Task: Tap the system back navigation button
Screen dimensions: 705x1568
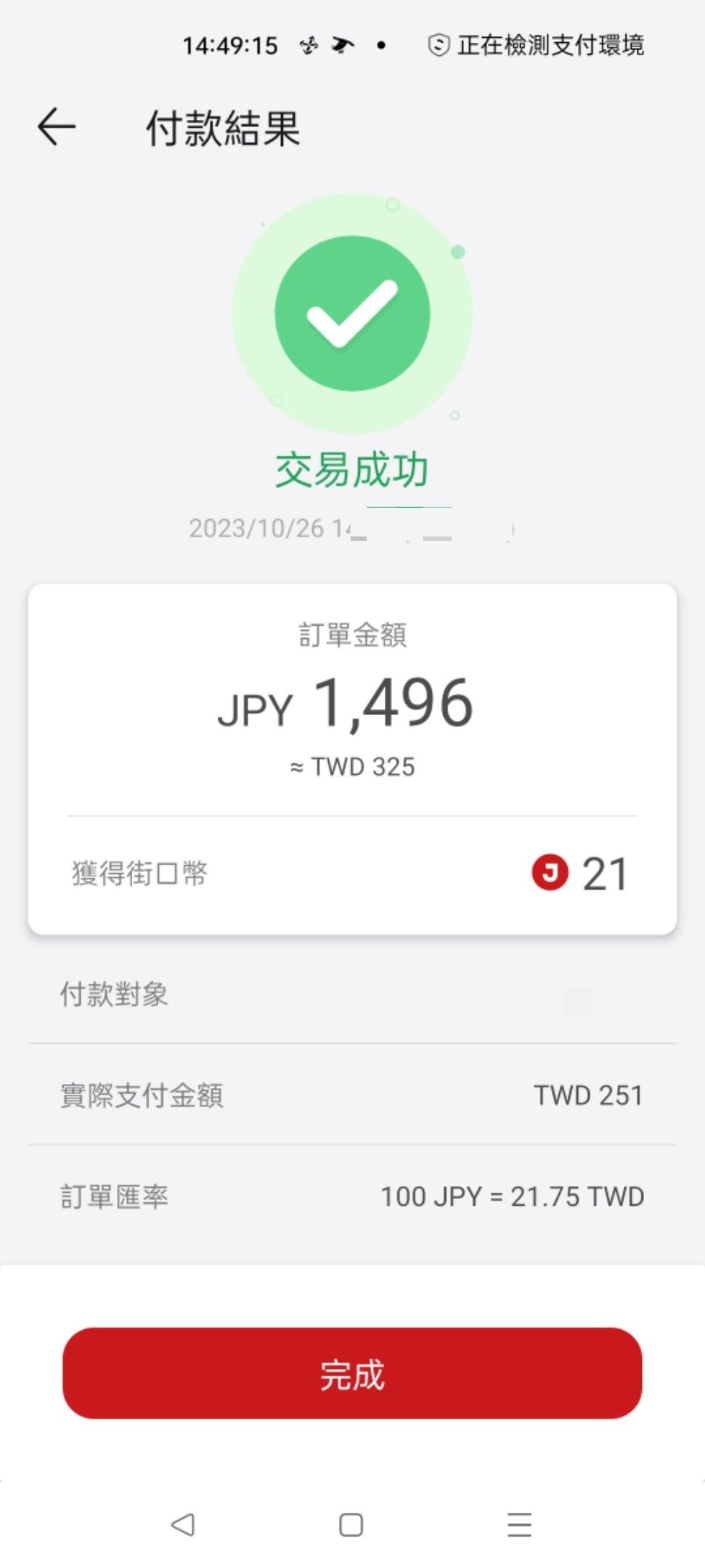Action: coord(183,1524)
